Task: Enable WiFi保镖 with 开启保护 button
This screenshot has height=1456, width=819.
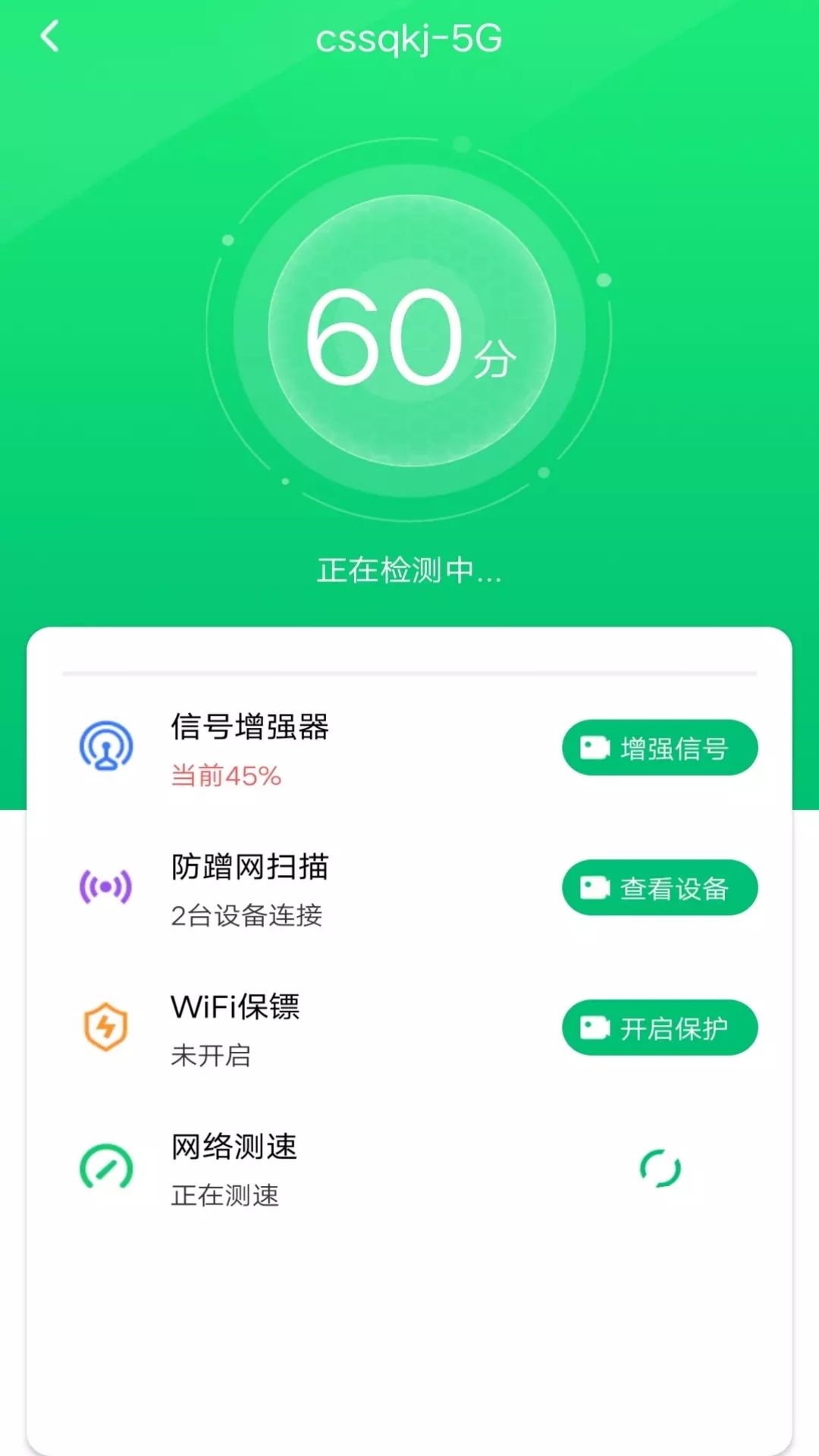Action: coord(659,1028)
